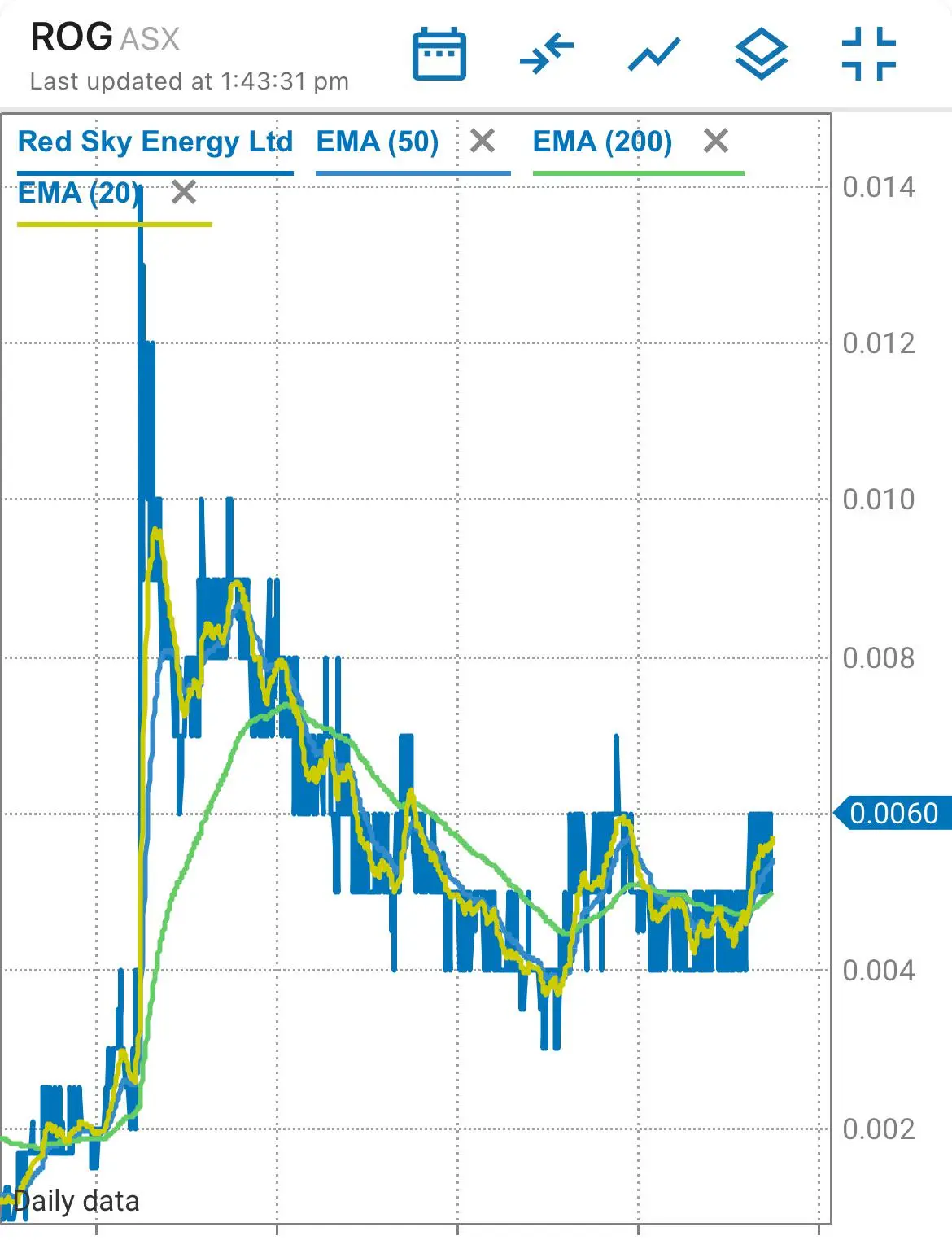Remove the EMA (50) indicator with its X
Screen dimensions: 952x1240
click(x=482, y=141)
